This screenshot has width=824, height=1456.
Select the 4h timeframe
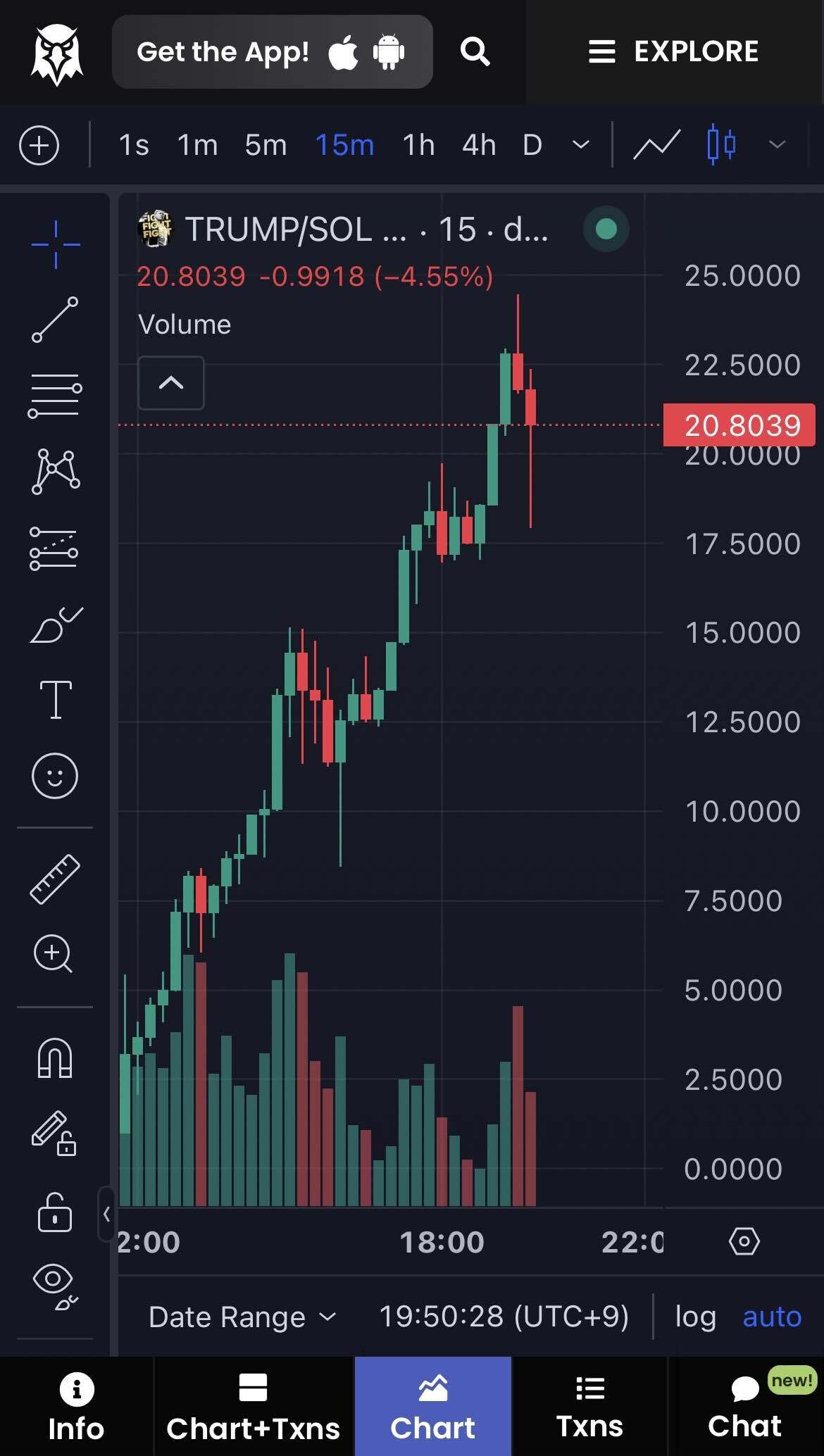479,145
